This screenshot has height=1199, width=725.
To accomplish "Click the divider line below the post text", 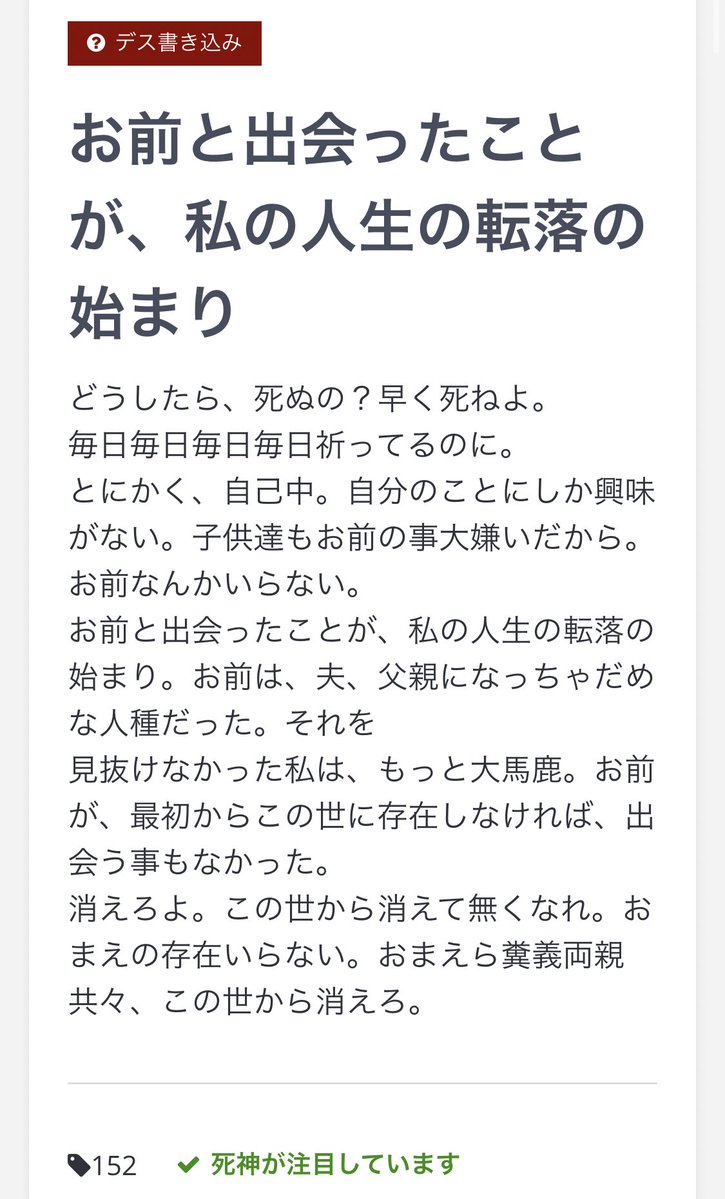I will pyautogui.click(x=362, y=1082).
